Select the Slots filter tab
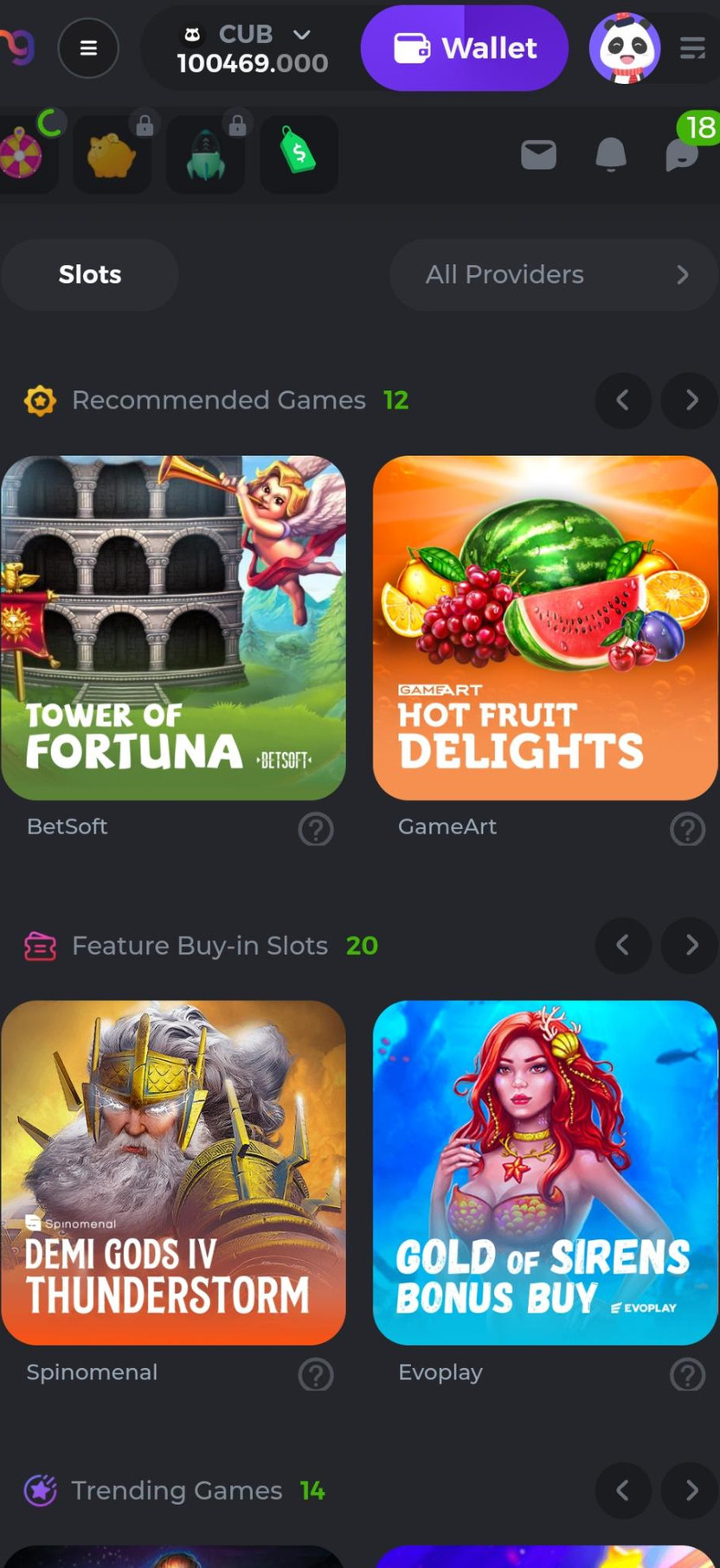The width and height of the screenshot is (720, 1568). (89, 274)
